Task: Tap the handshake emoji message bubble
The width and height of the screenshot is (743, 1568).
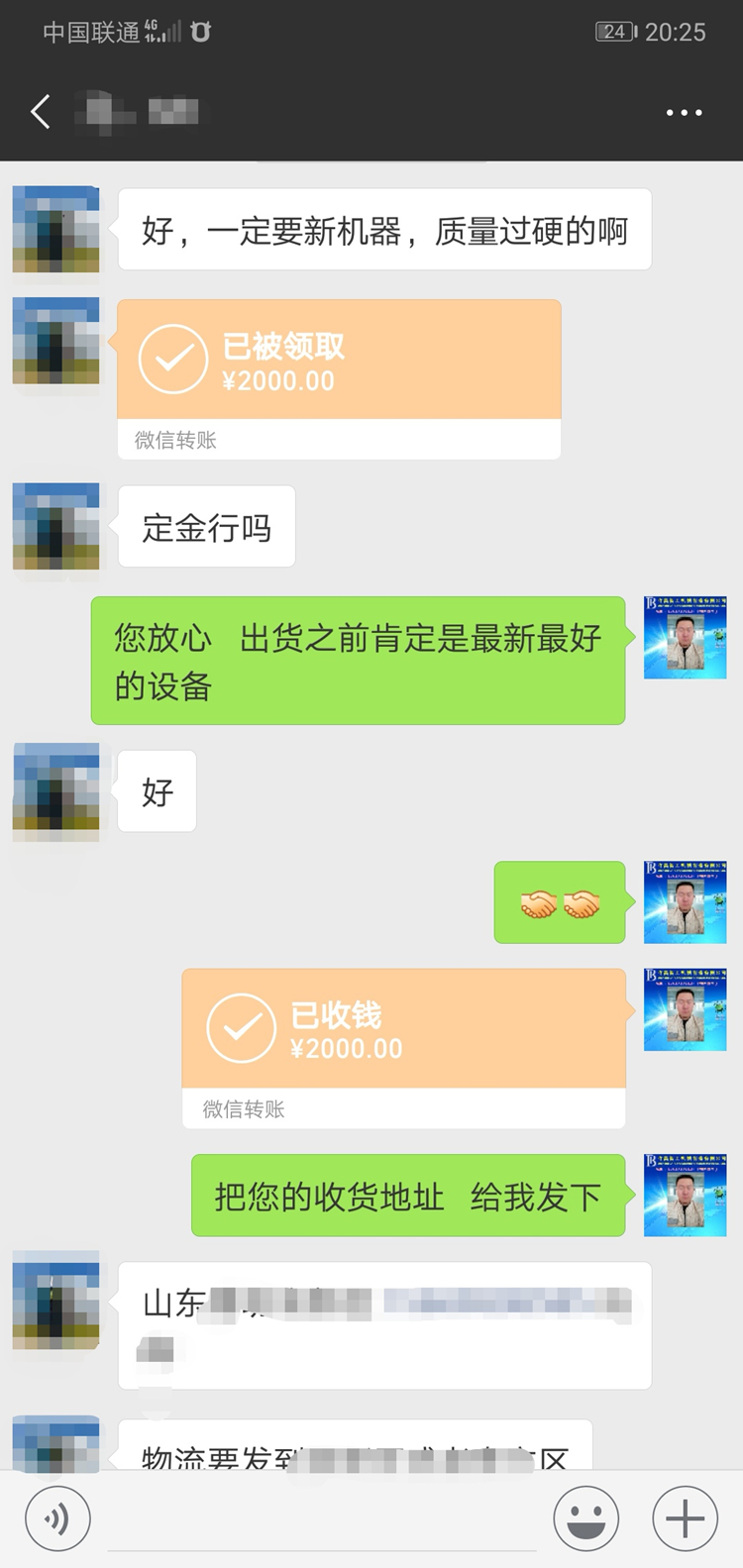Action: coord(560,903)
